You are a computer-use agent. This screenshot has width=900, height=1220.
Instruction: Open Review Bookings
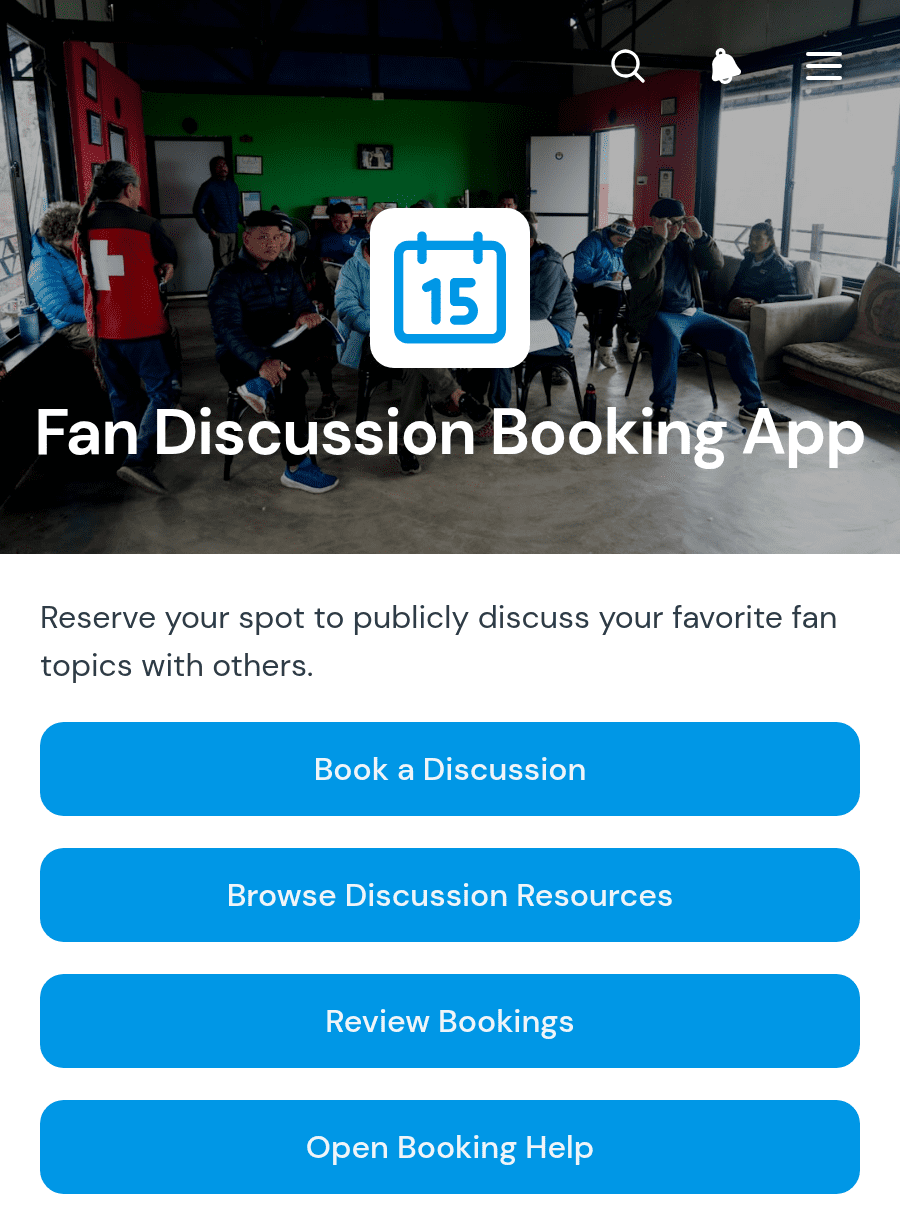pyautogui.click(x=450, y=1021)
